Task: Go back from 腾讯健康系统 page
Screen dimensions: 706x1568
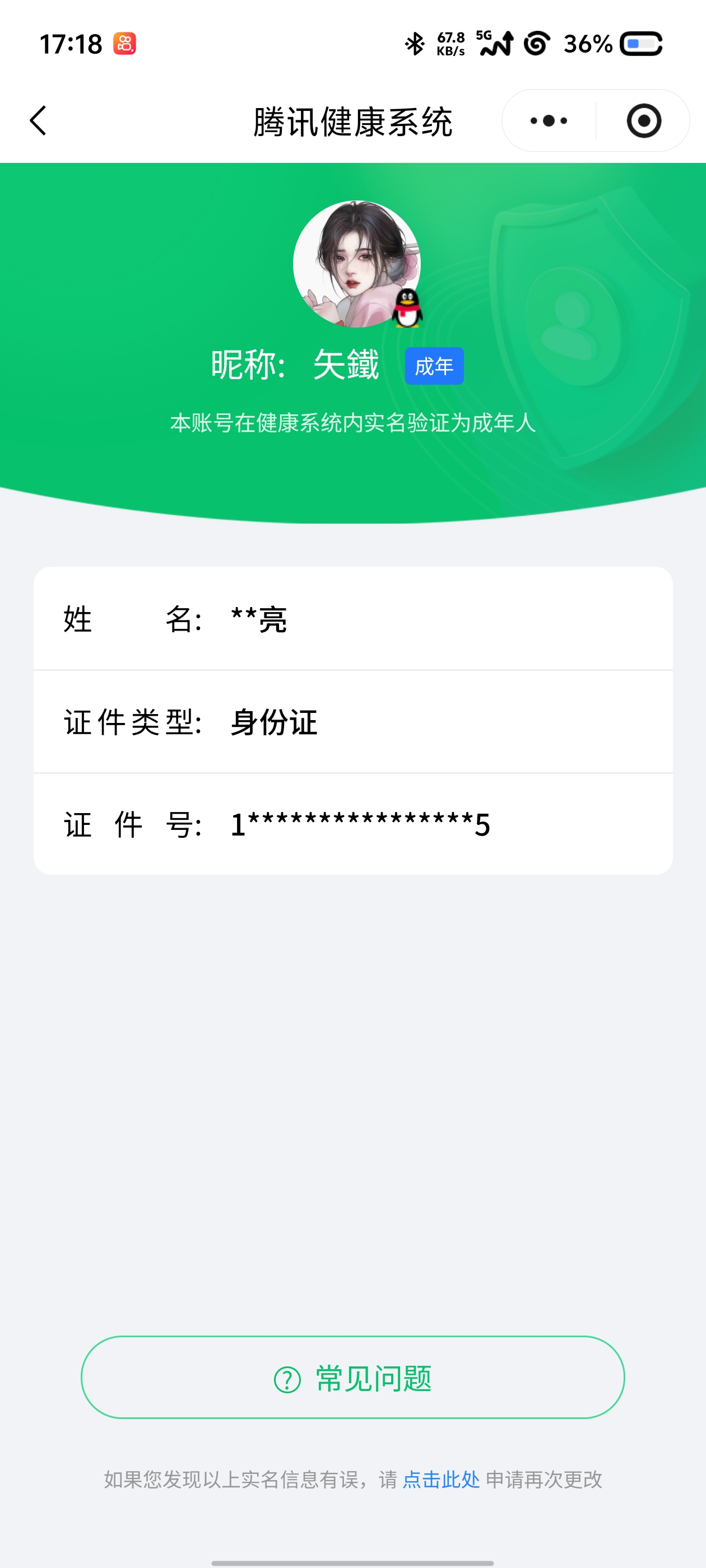Action: (38, 120)
